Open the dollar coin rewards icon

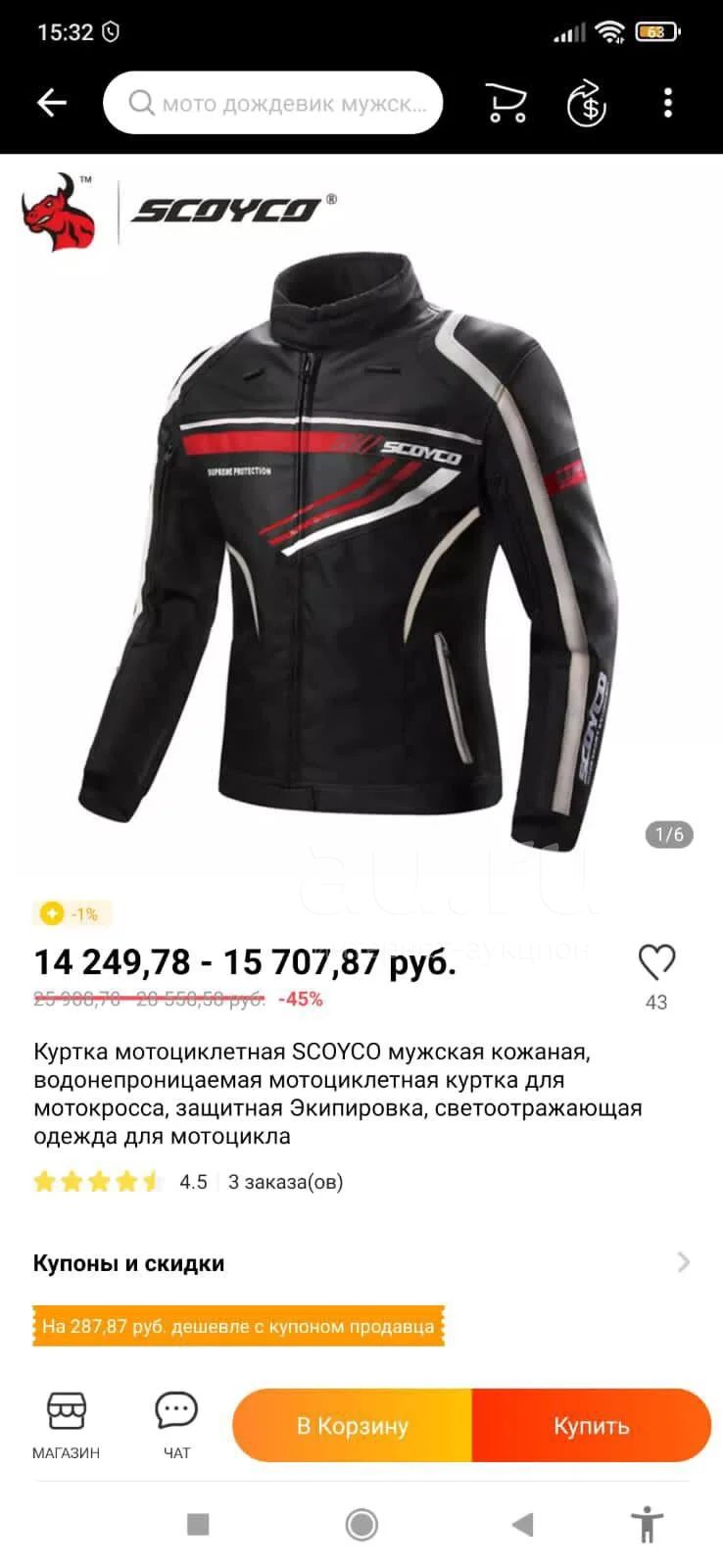tap(587, 102)
